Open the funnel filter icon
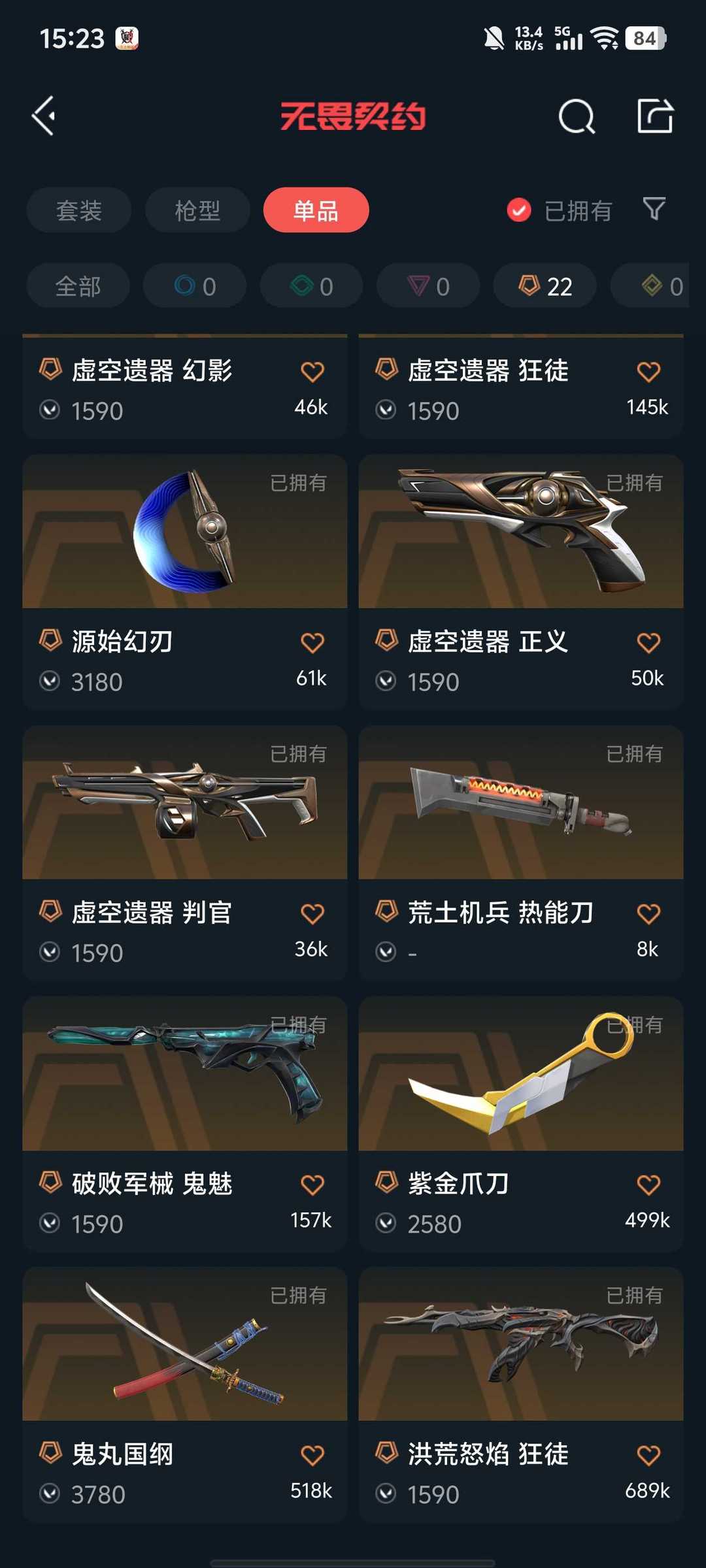Screen dimensions: 706x1568 (x=654, y=209)
